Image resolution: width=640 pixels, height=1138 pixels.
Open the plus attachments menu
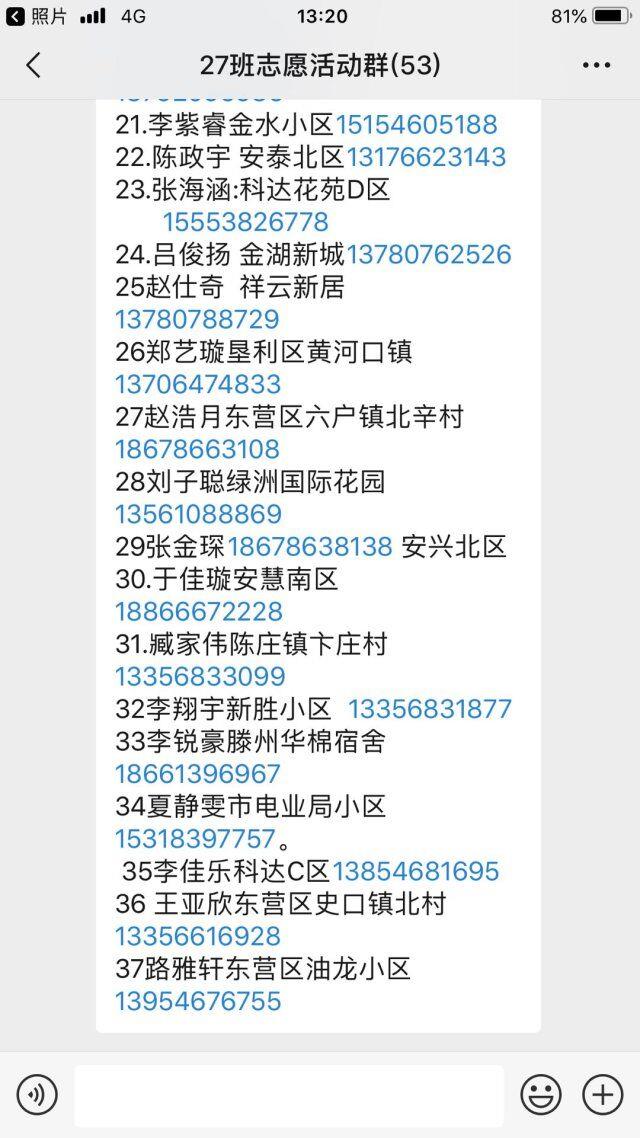[x=603, y=1094]
